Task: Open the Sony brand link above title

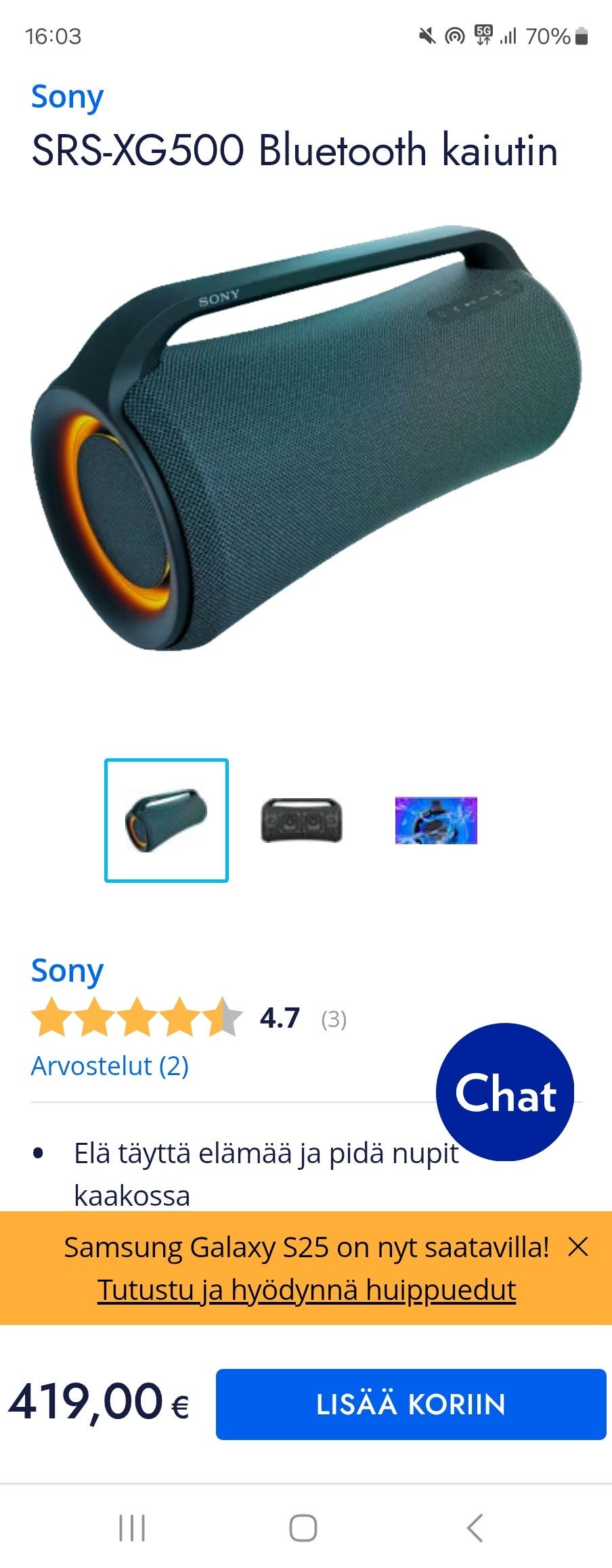Action: [67, 97]
